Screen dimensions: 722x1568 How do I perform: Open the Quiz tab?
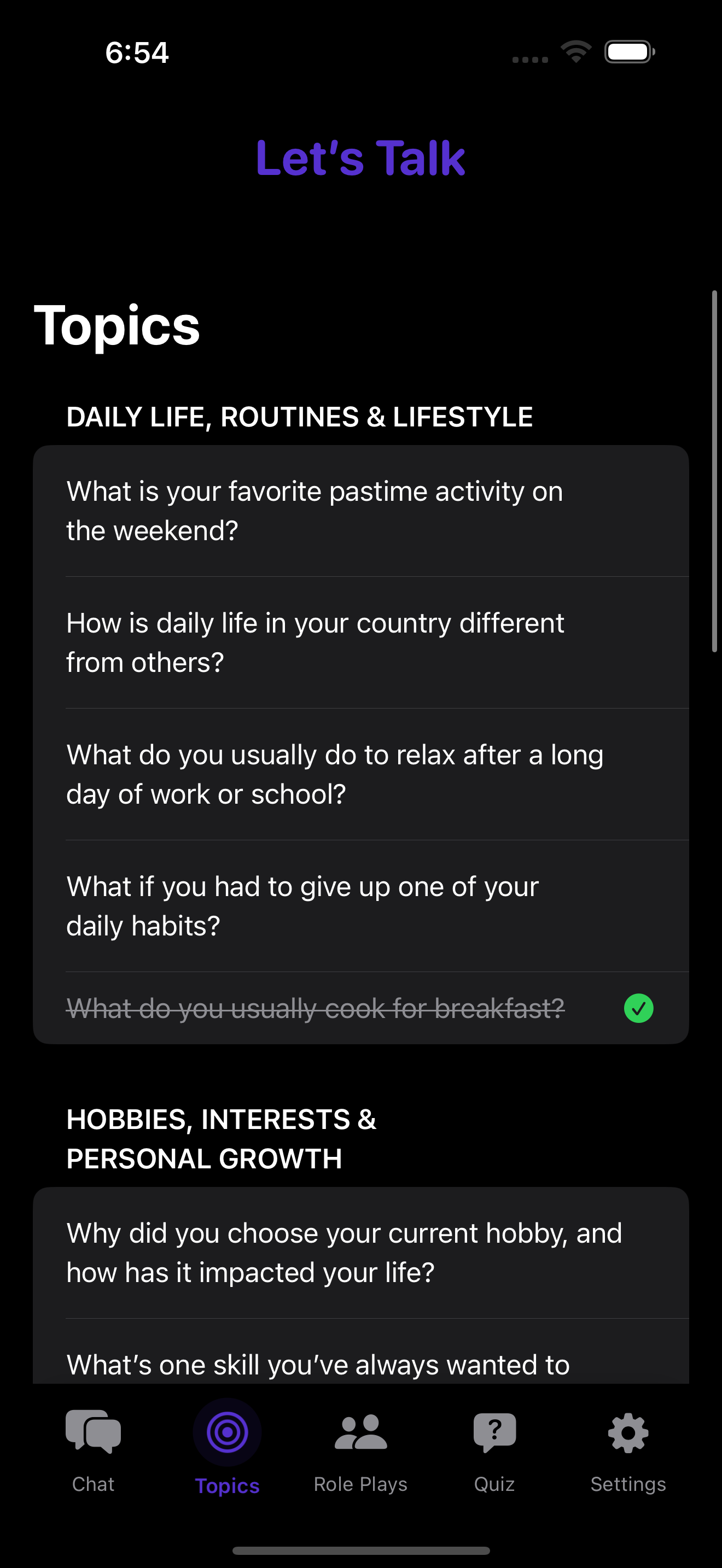pos(494,1450)
